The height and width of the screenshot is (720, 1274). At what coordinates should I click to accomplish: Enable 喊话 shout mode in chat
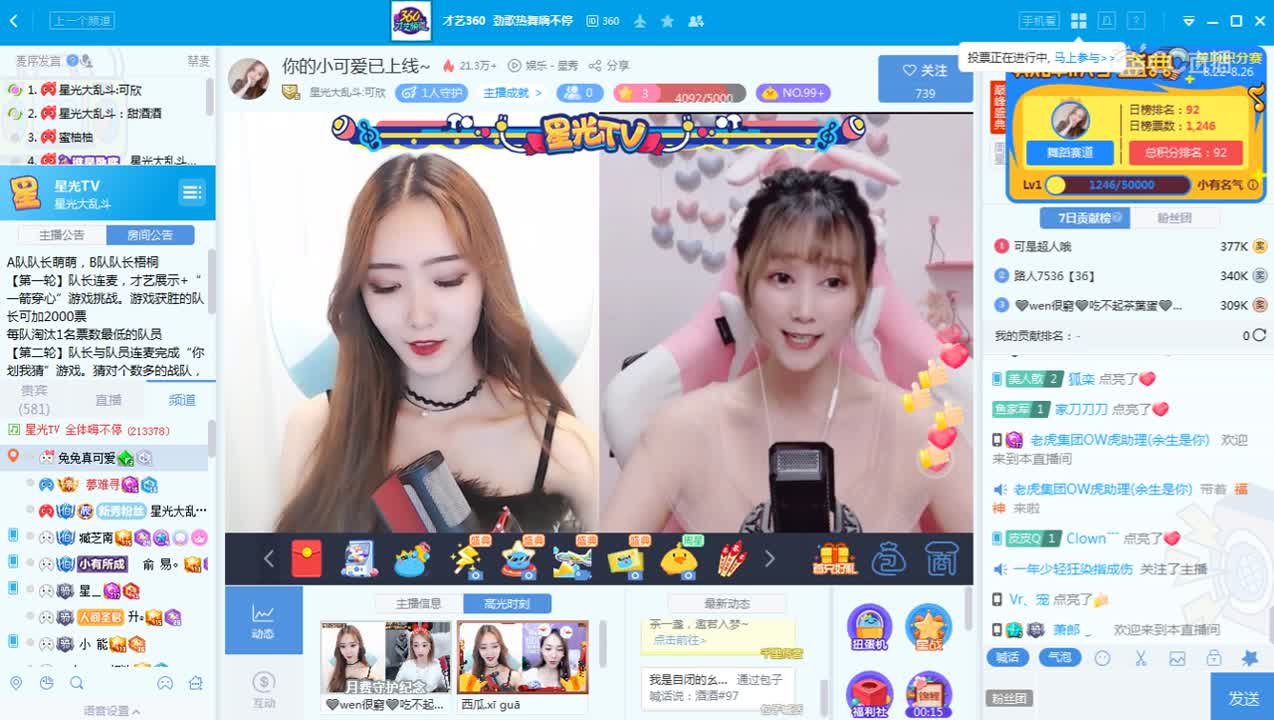[1007, 657]
